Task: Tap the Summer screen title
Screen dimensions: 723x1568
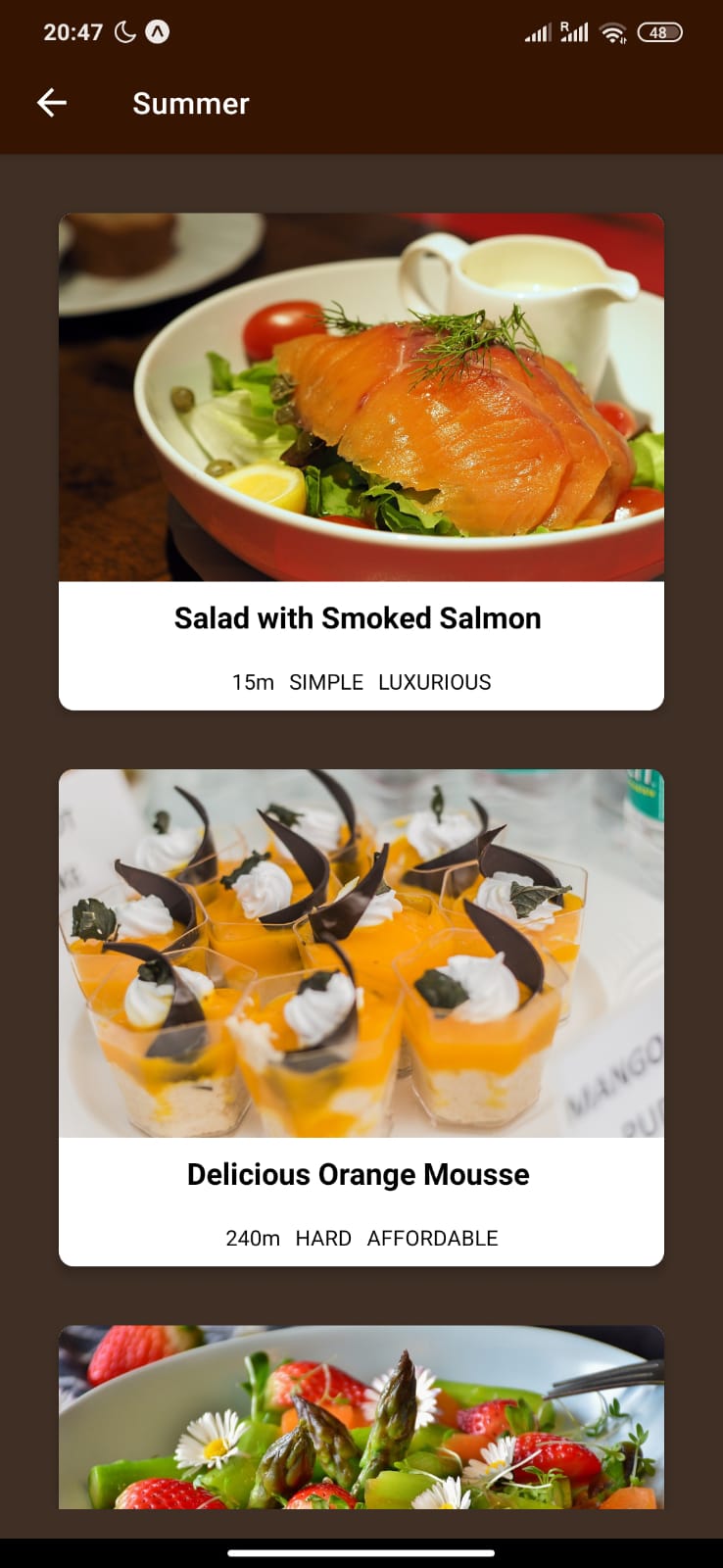Action: pyautogui.click(x=190, y=103)
